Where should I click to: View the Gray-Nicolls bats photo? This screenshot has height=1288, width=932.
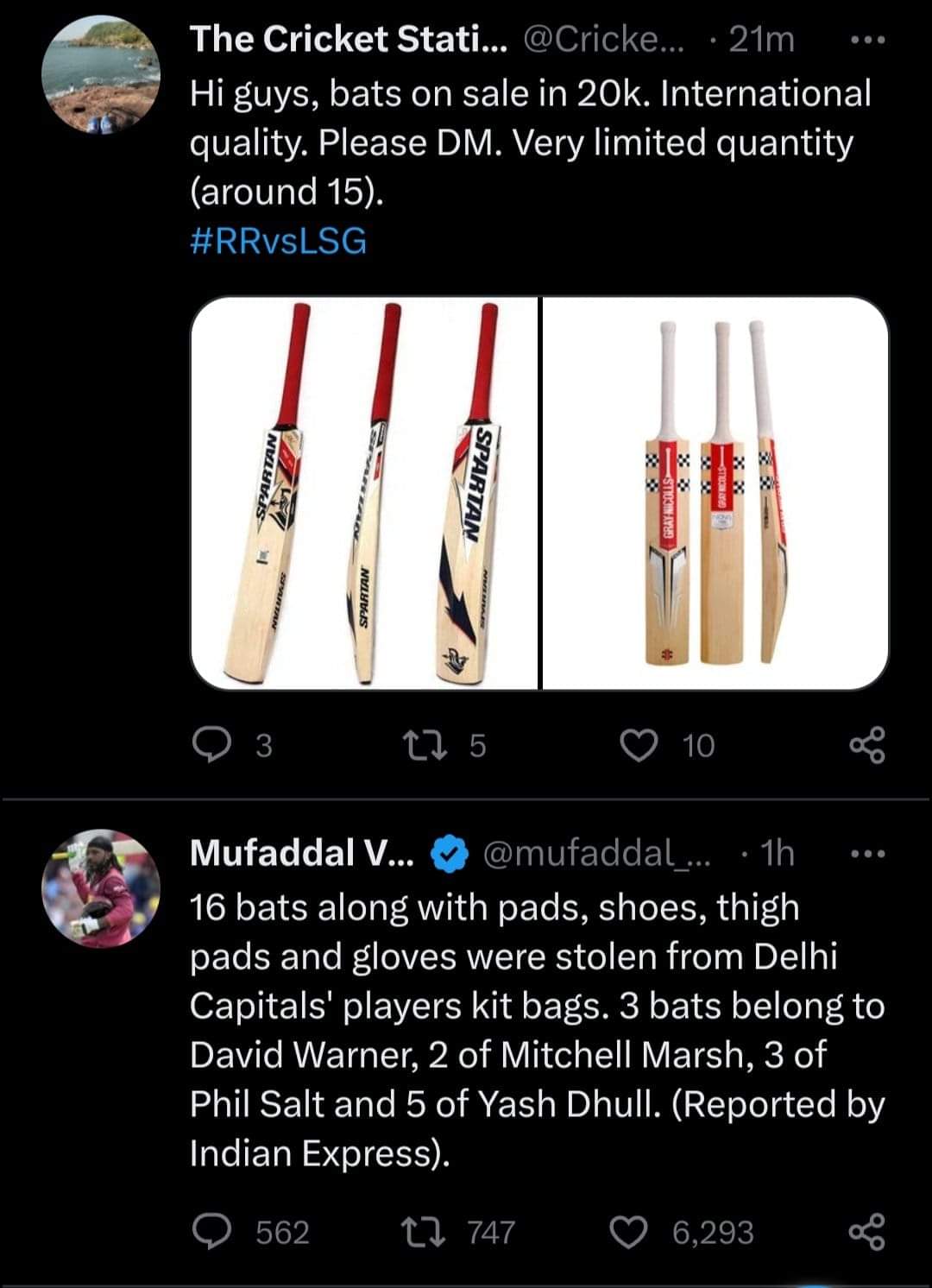[715, 493]
